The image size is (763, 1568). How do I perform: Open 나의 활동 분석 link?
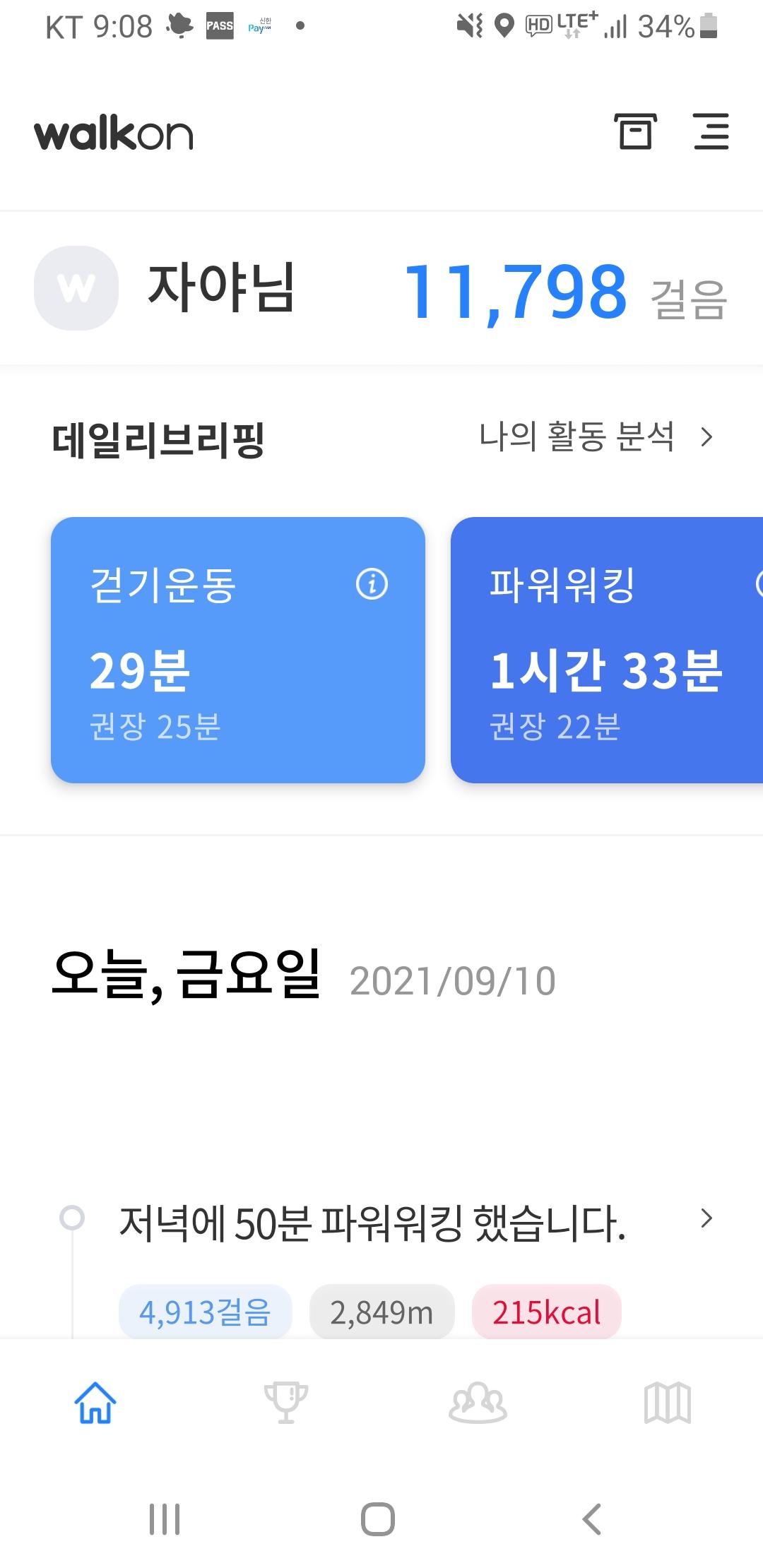[x=596, y=437]
